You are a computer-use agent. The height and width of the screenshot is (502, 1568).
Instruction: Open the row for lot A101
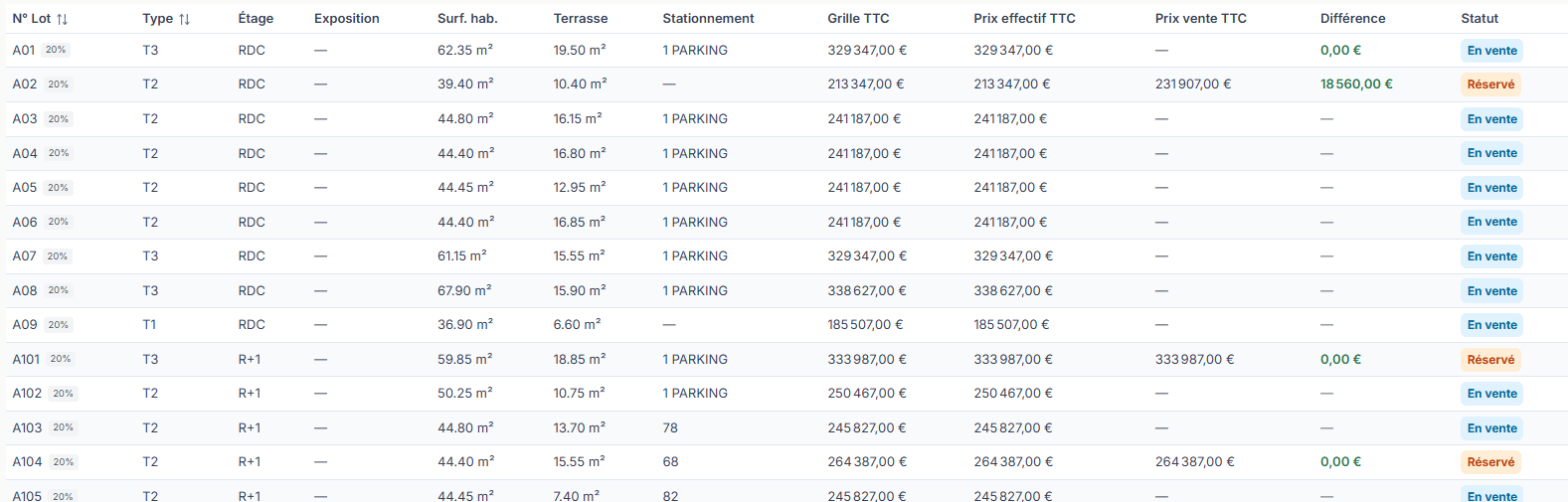[x=786, y=360]
